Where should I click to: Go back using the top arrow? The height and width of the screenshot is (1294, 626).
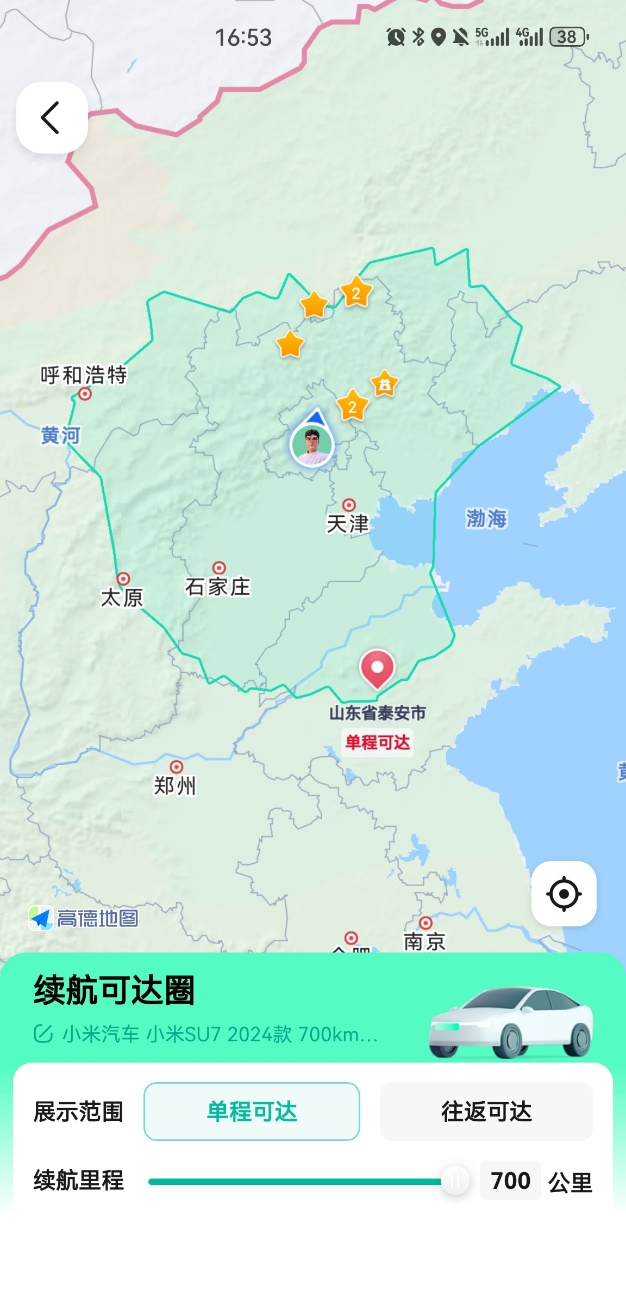click(x=51, y=118)
